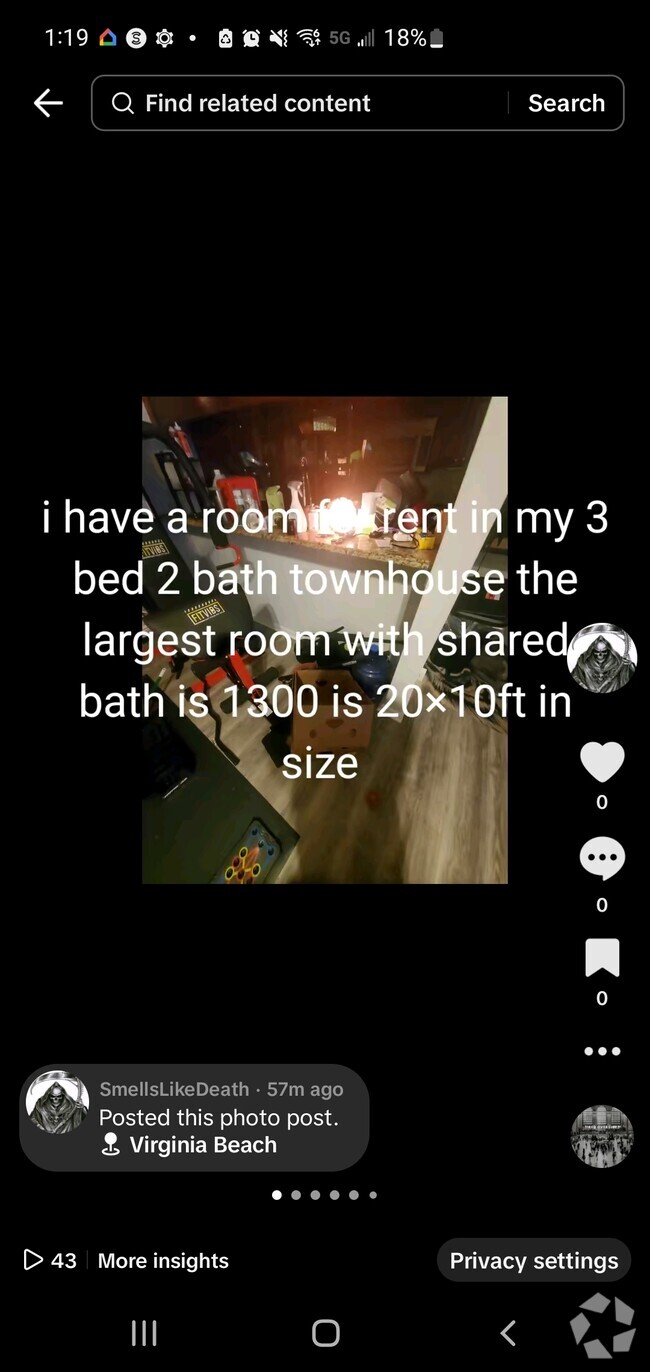Open the Find related content field

click(x=300, y=103)
